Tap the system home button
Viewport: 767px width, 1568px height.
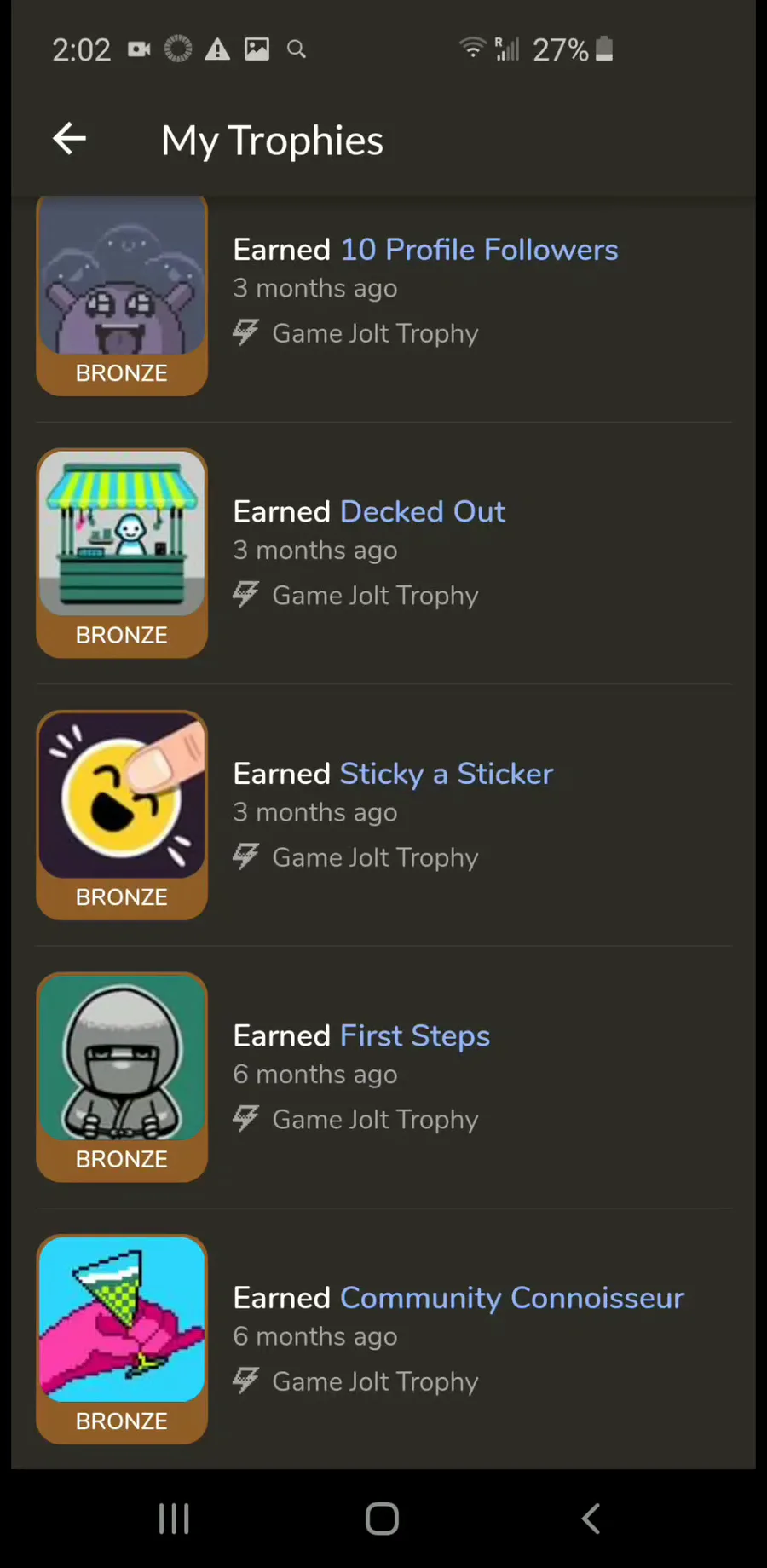pyautogui.click(x=382, y=1518)
